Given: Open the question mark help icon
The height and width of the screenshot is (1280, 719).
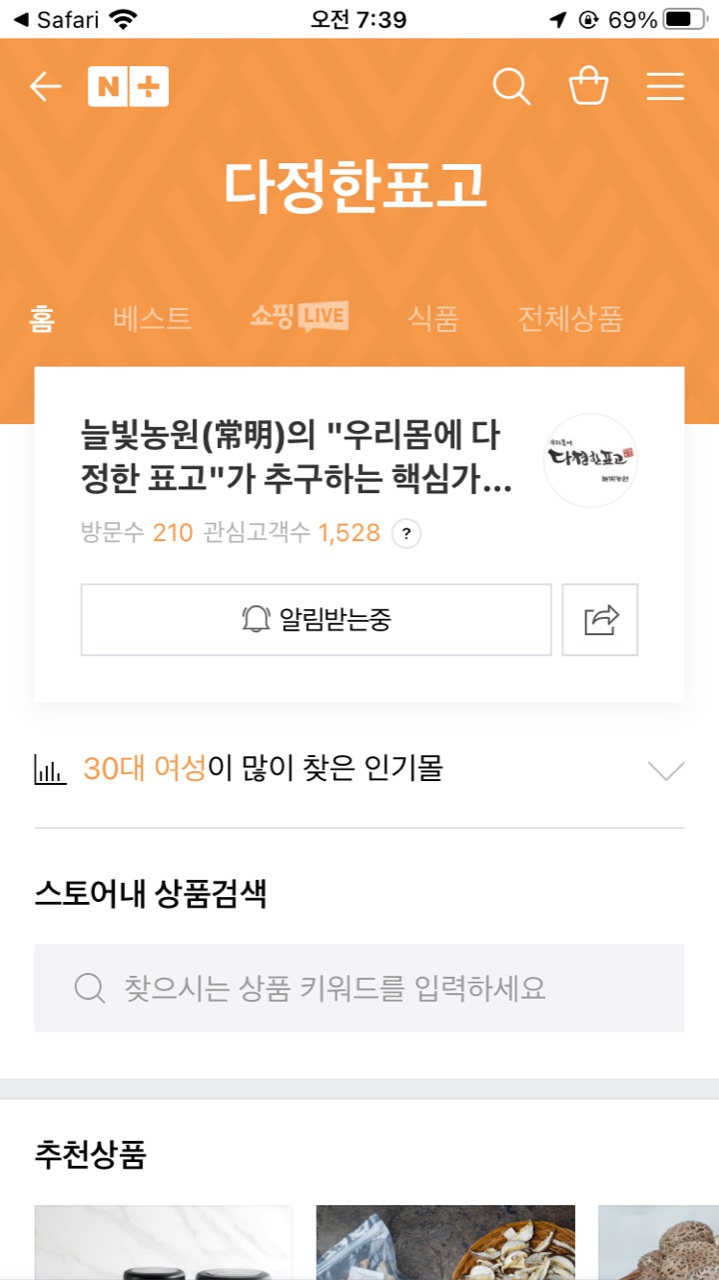Looking at the screenshot, I should [x=406, y=534].
